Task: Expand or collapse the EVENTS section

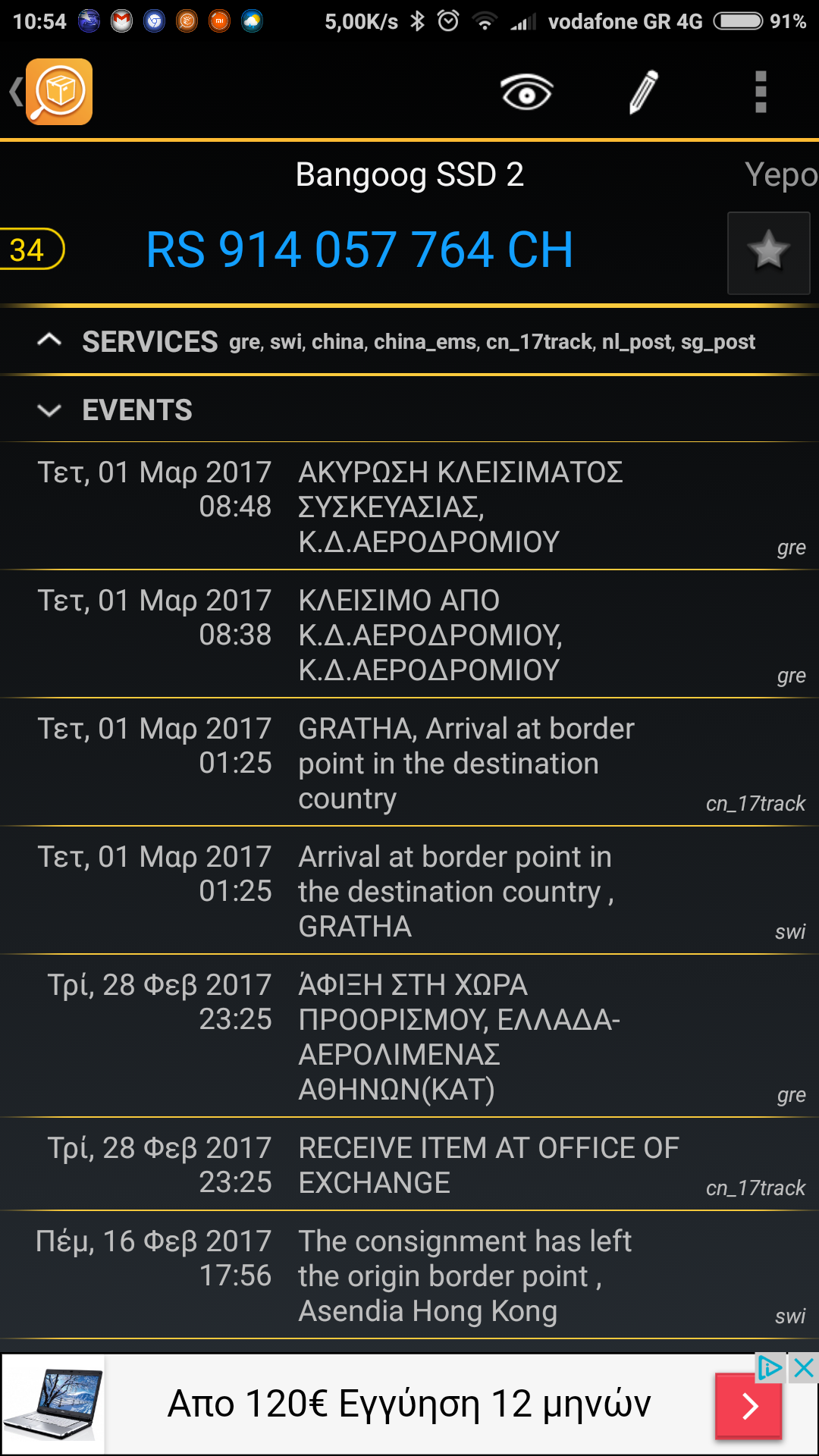Action: coord(50,410)
